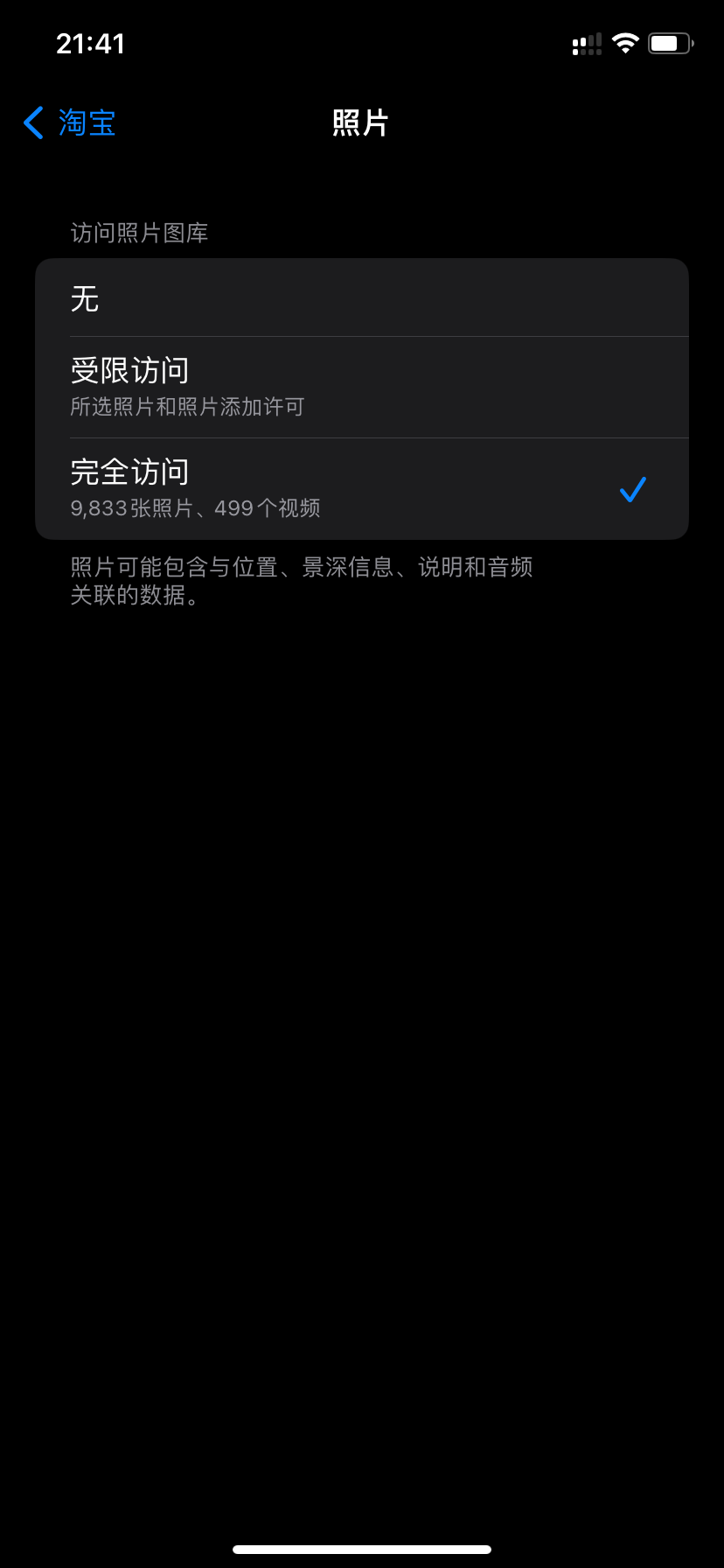
Task: Select 无 for photo library access
Action: click(361, 298)
